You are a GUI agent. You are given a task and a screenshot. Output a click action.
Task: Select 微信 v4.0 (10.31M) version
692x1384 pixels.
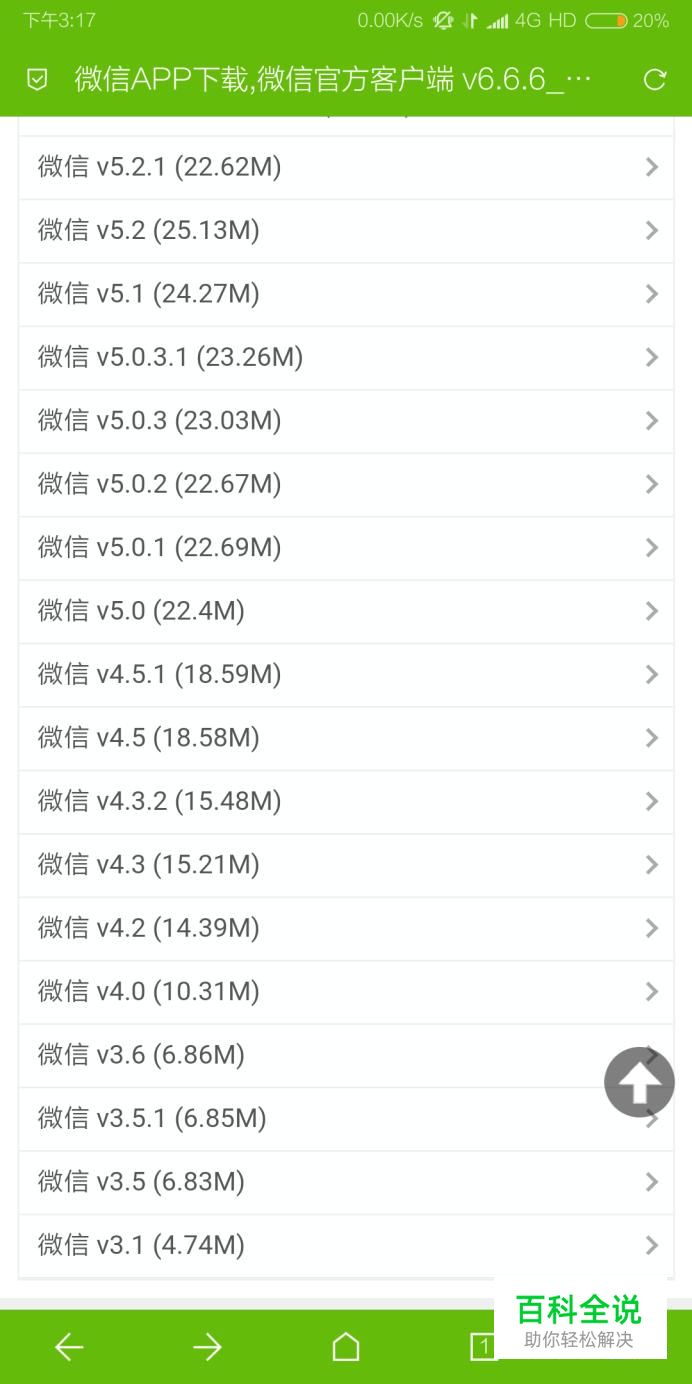(346, 992)
